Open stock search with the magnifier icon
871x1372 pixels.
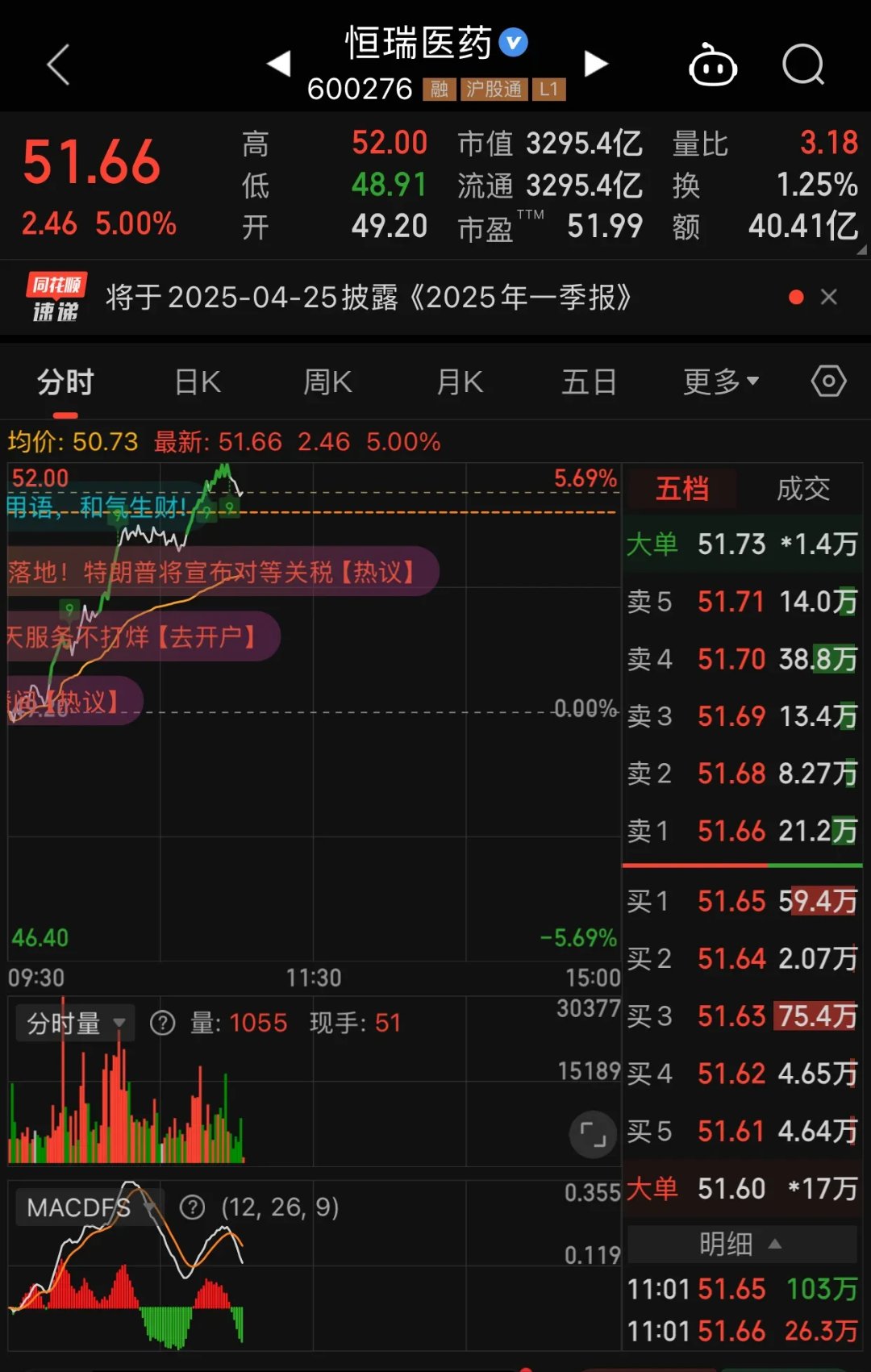802,65
